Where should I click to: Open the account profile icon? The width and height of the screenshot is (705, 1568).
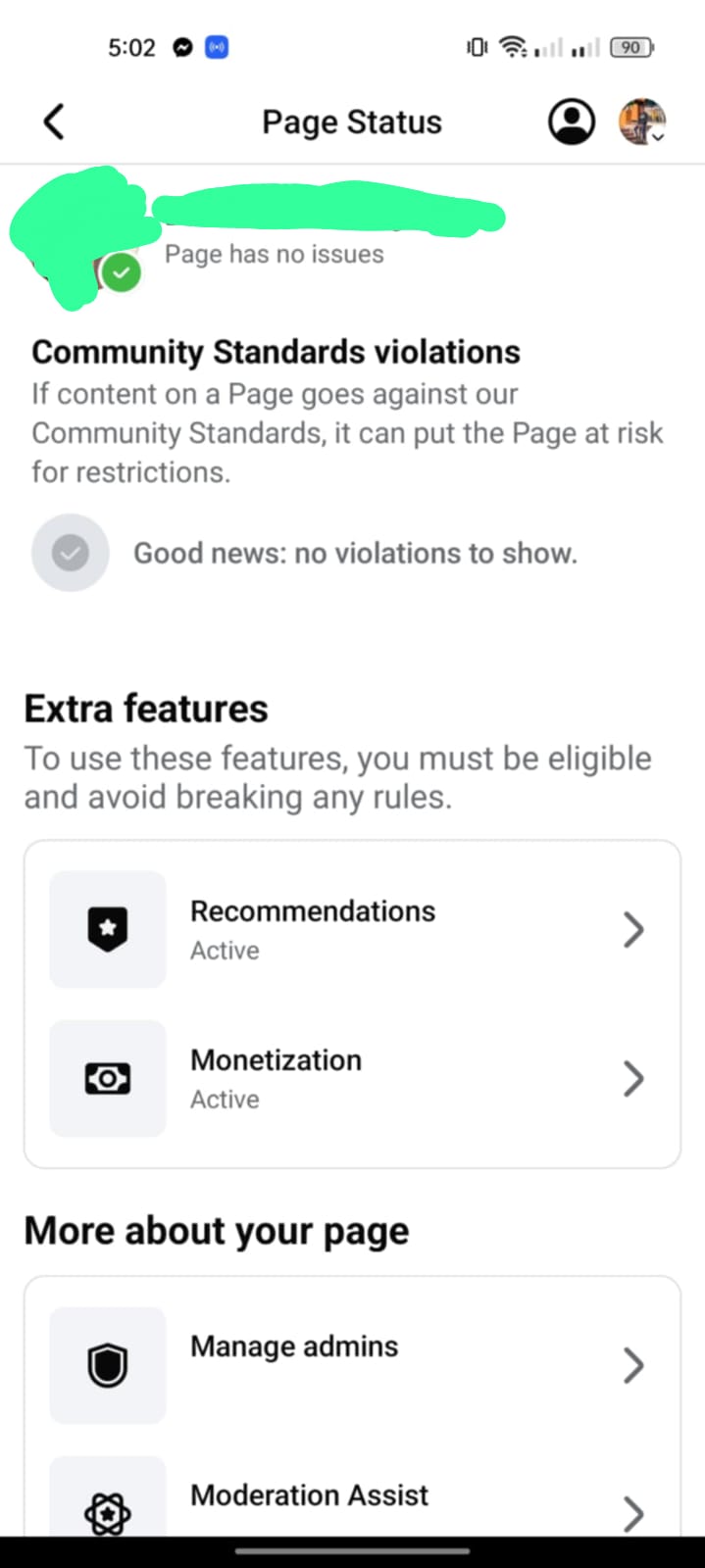tap(571, 122)
